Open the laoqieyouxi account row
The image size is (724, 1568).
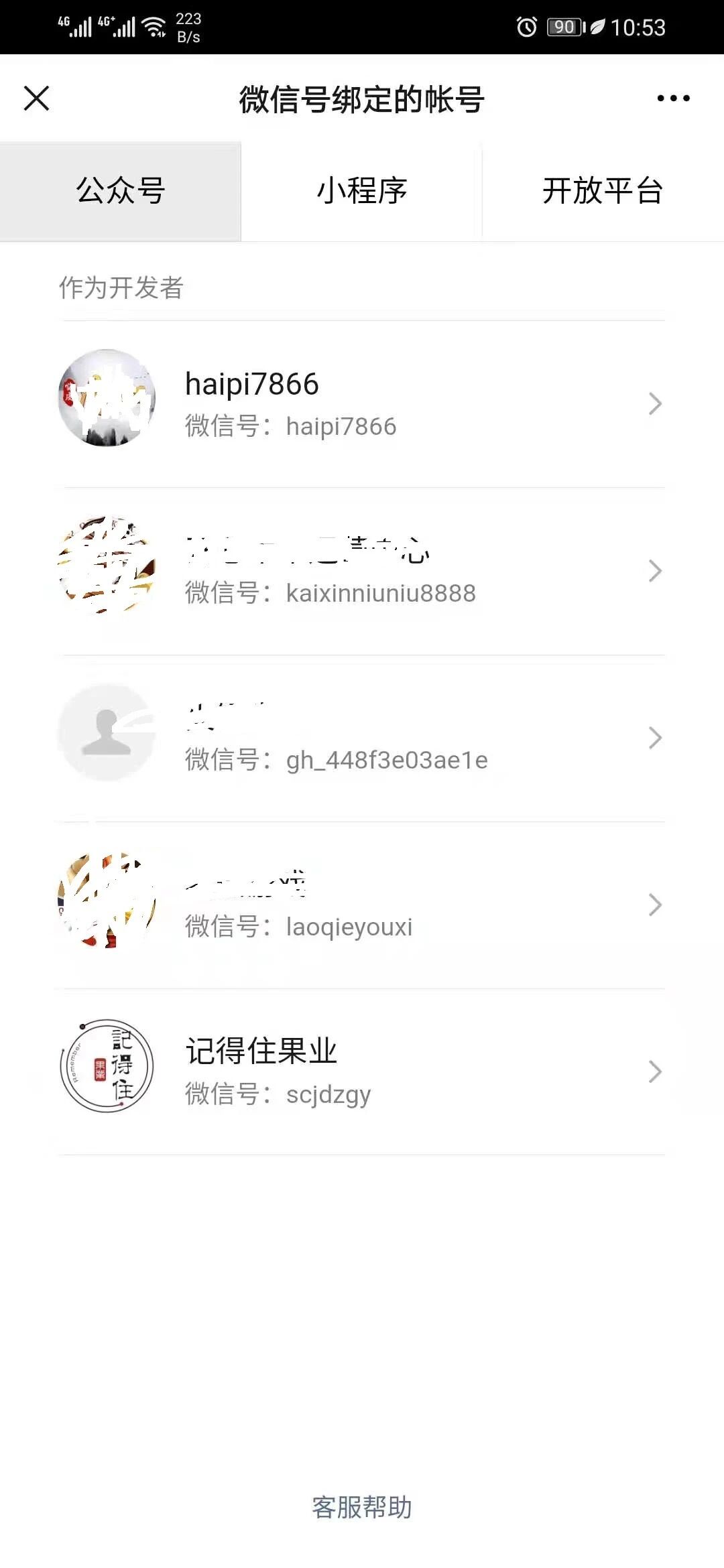362,905
